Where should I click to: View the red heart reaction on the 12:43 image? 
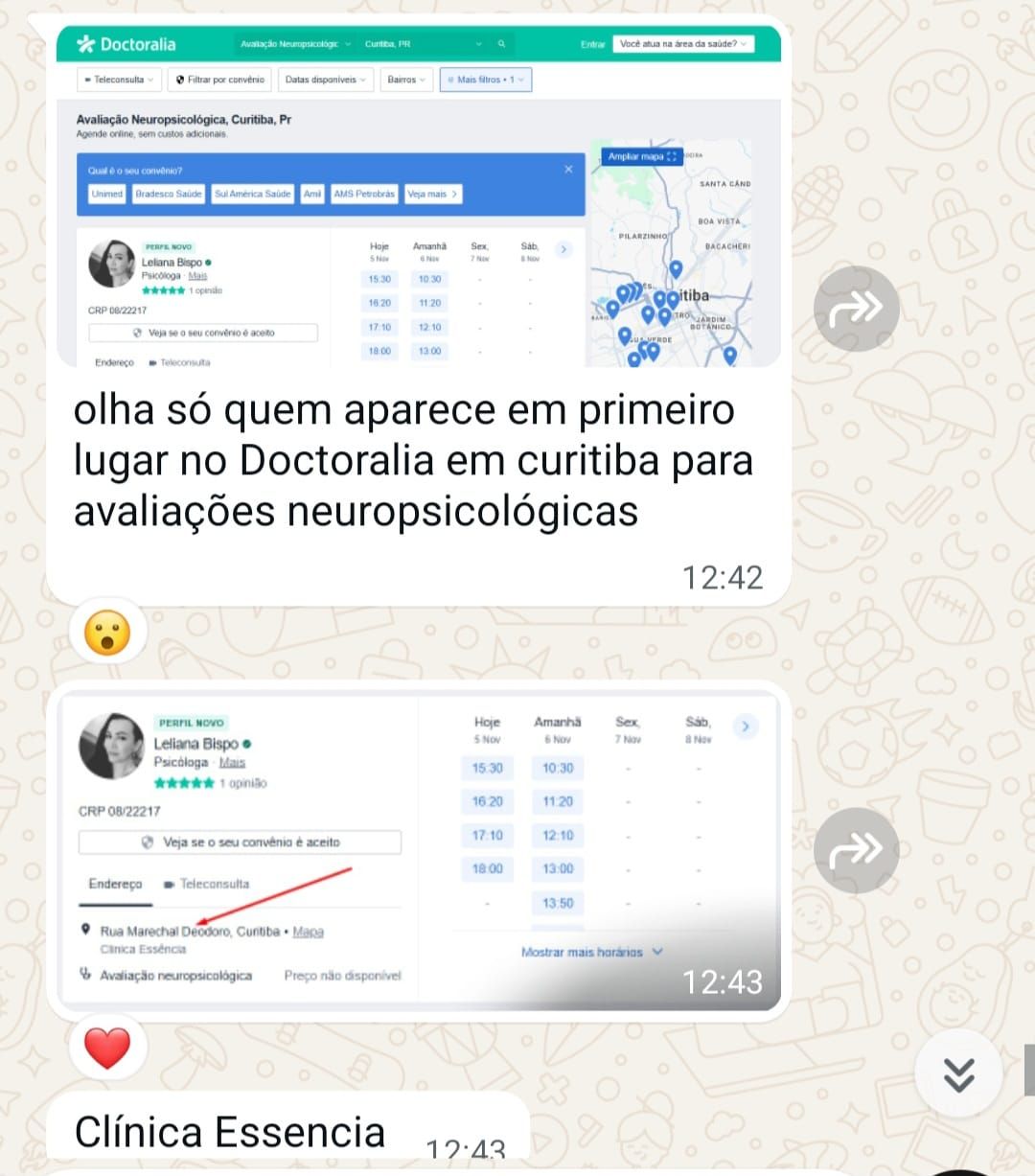pyautogui.click(x=107, y=1048)
